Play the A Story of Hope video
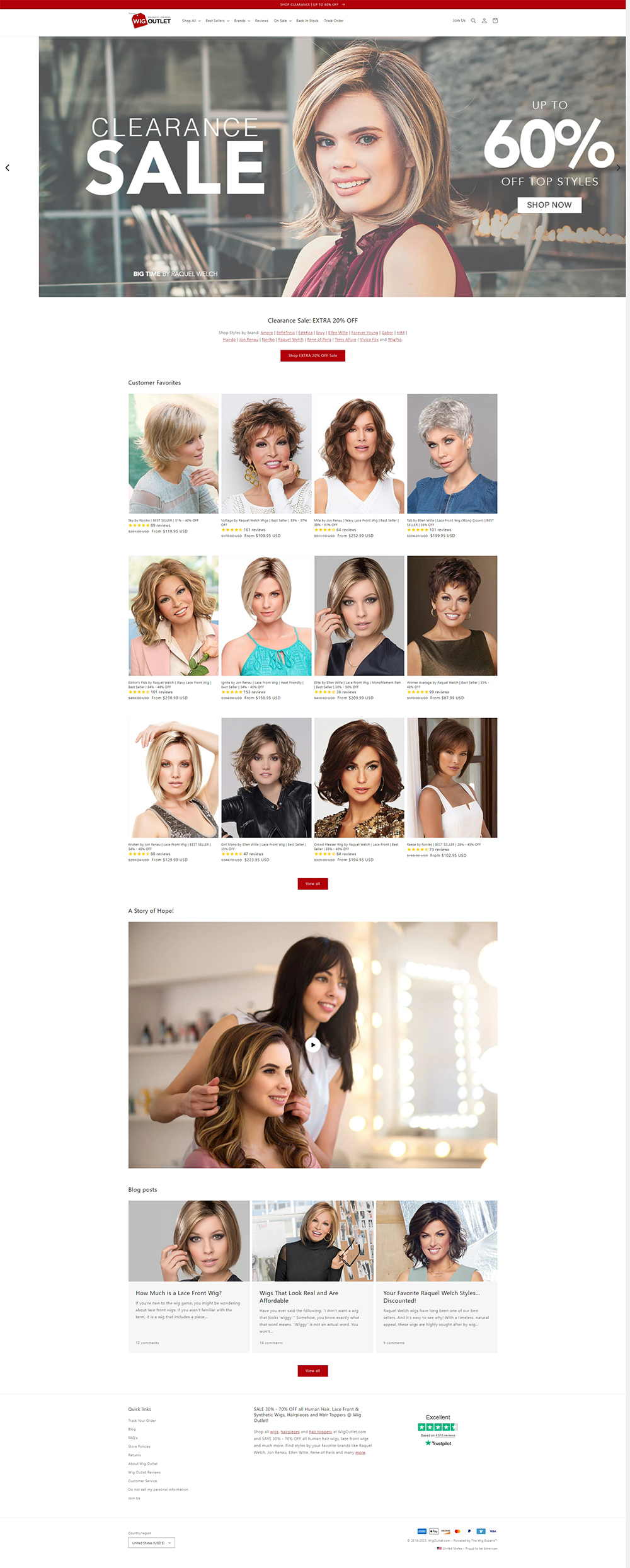Screen dimensions: 630x1568 pyautogui.click(x=312, y=1044)
